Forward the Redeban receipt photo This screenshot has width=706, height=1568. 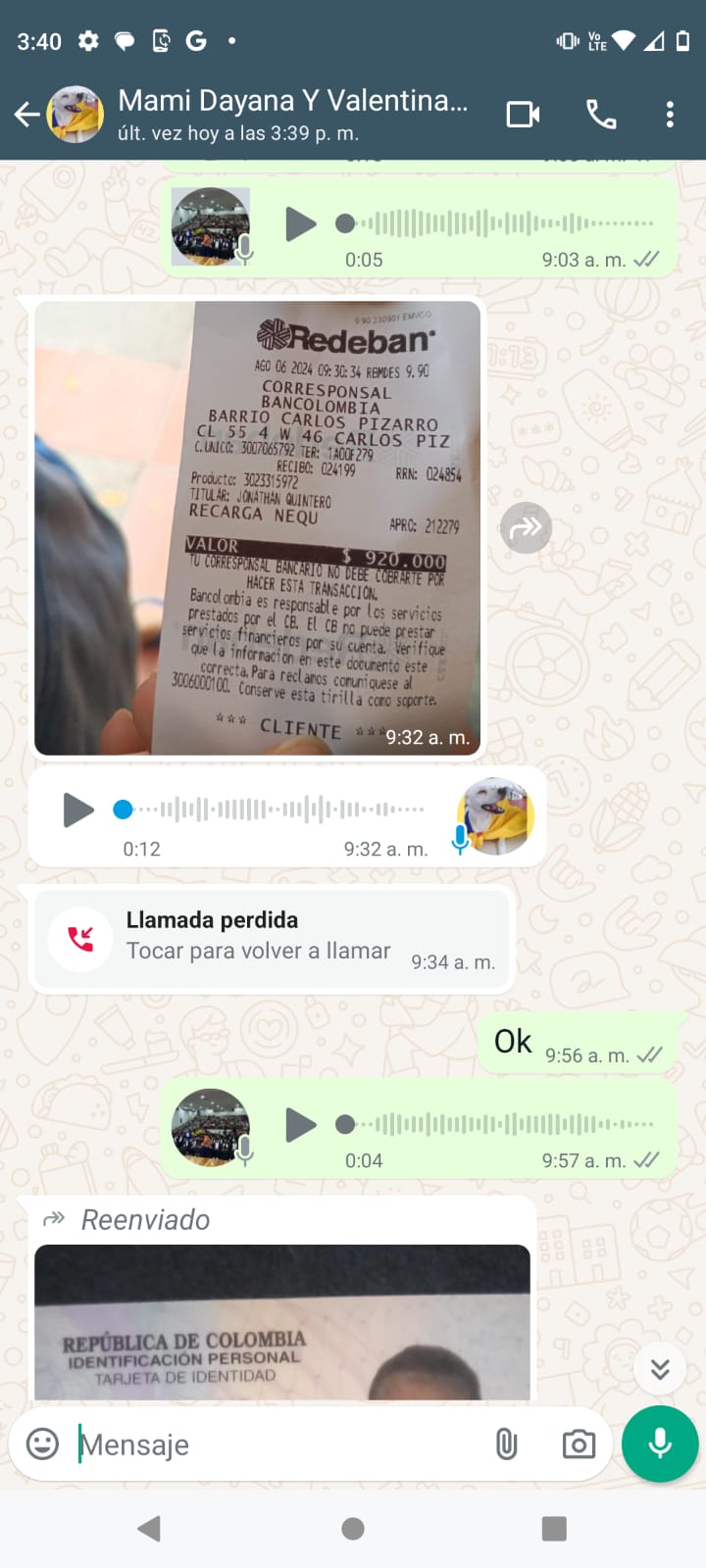[x=527, y=528]
